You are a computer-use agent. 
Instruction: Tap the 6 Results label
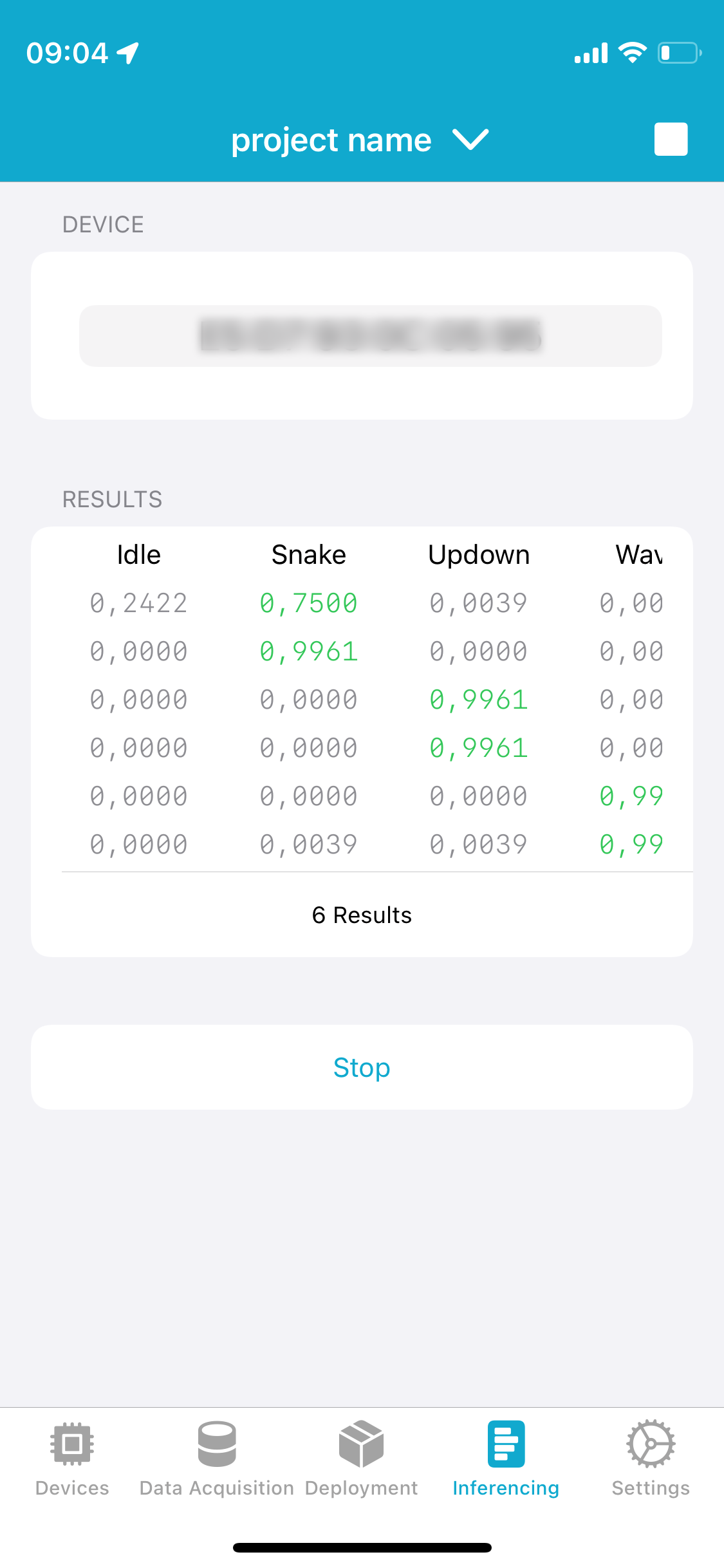click(362, 915)
